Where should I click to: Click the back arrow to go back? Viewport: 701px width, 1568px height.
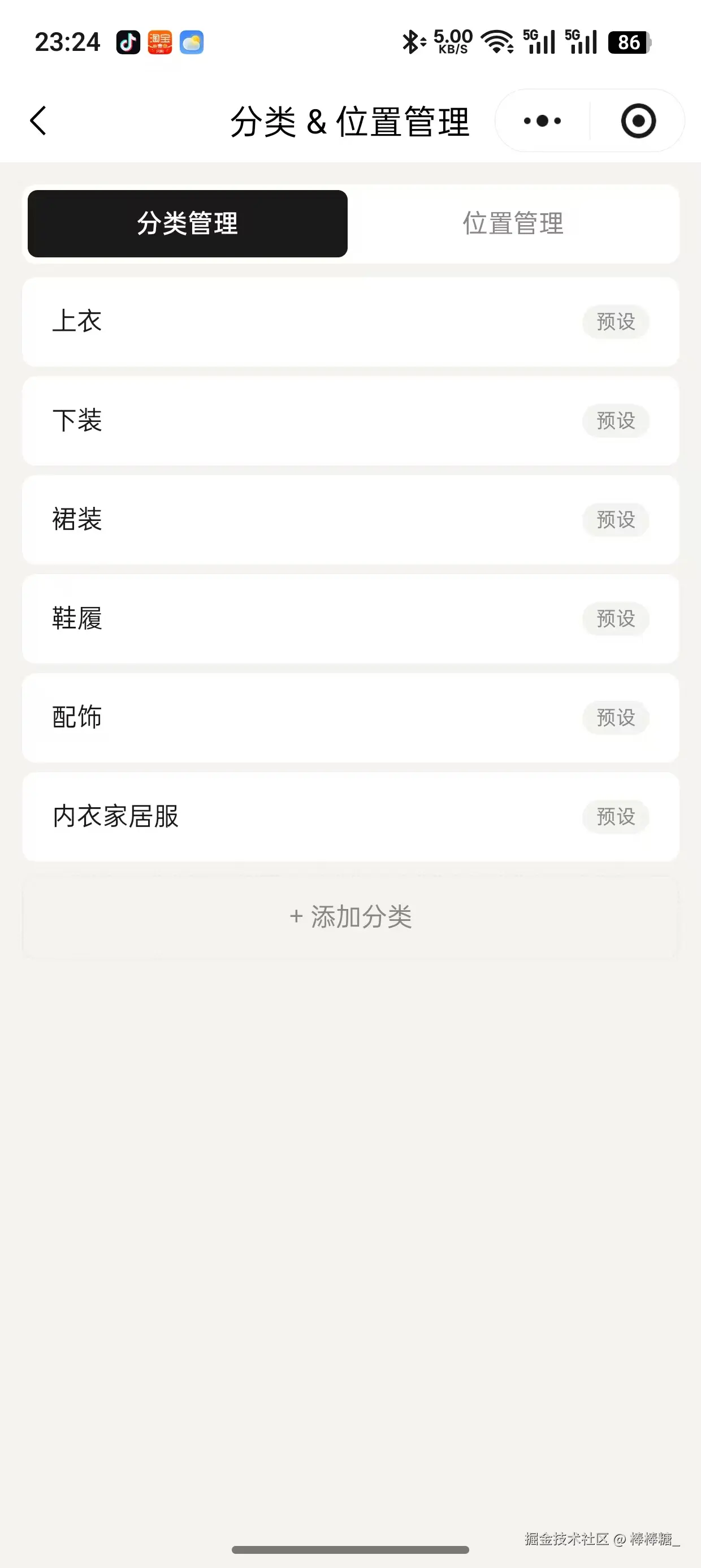point(38,120)
